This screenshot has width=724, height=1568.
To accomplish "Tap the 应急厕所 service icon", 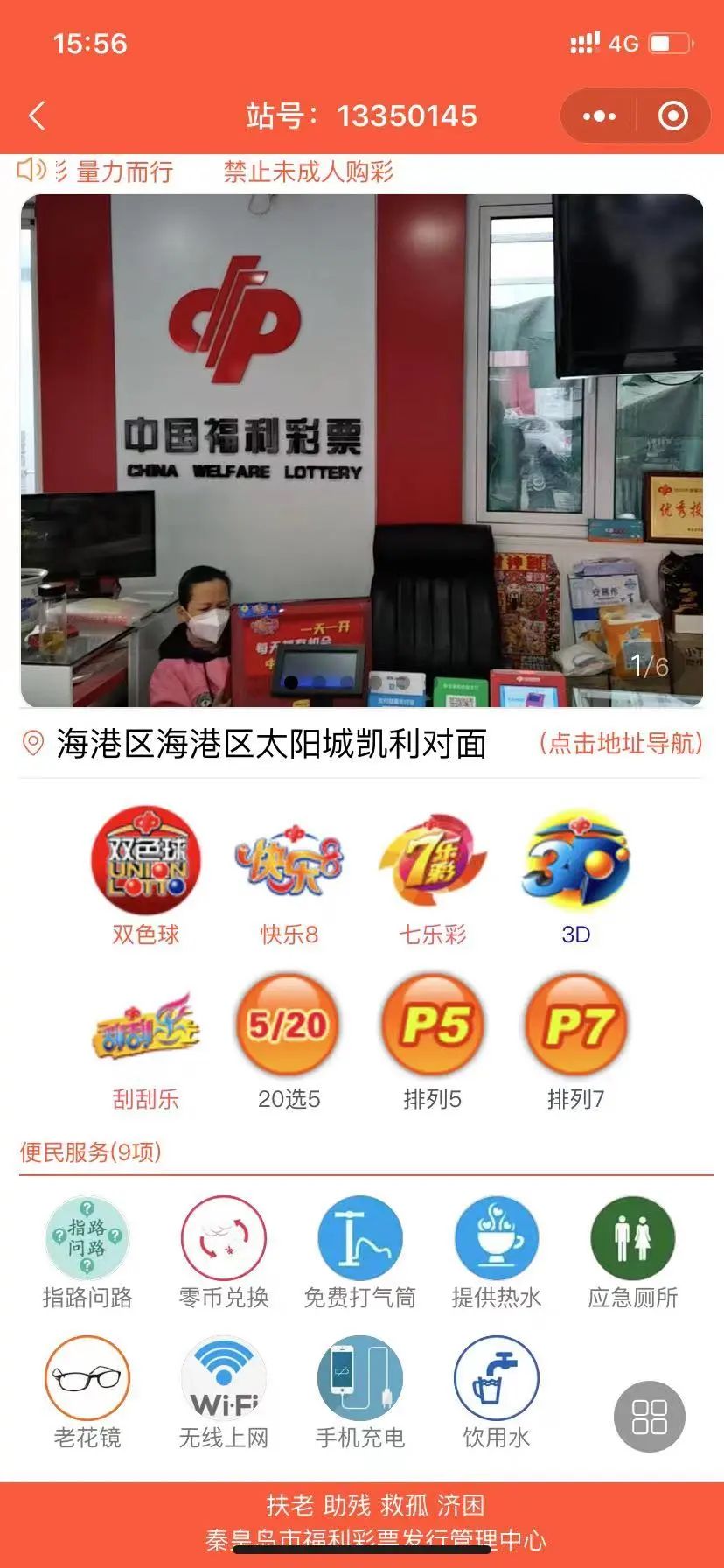I will tap(632, 1238).
